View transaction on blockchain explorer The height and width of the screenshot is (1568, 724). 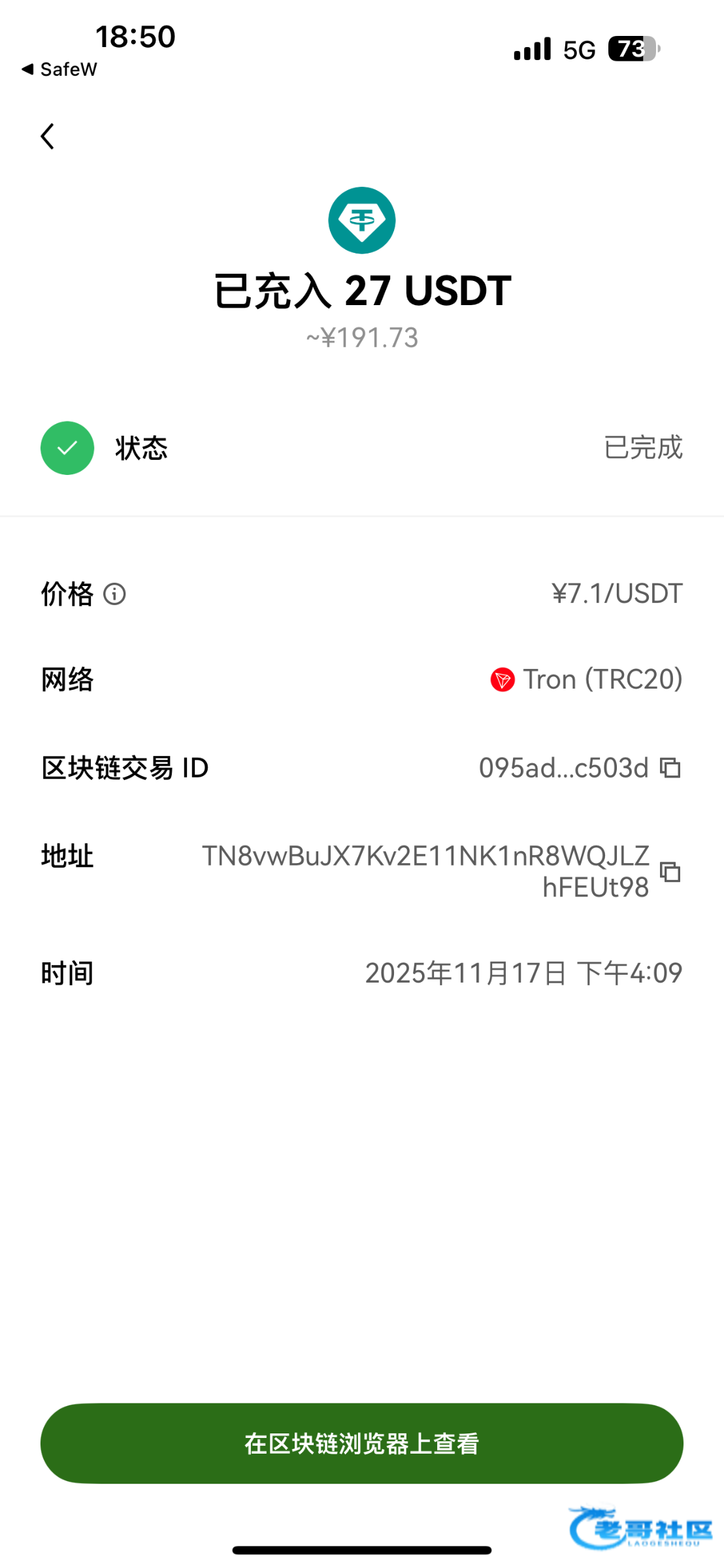pyautogui.click(x=361, y=1443)
